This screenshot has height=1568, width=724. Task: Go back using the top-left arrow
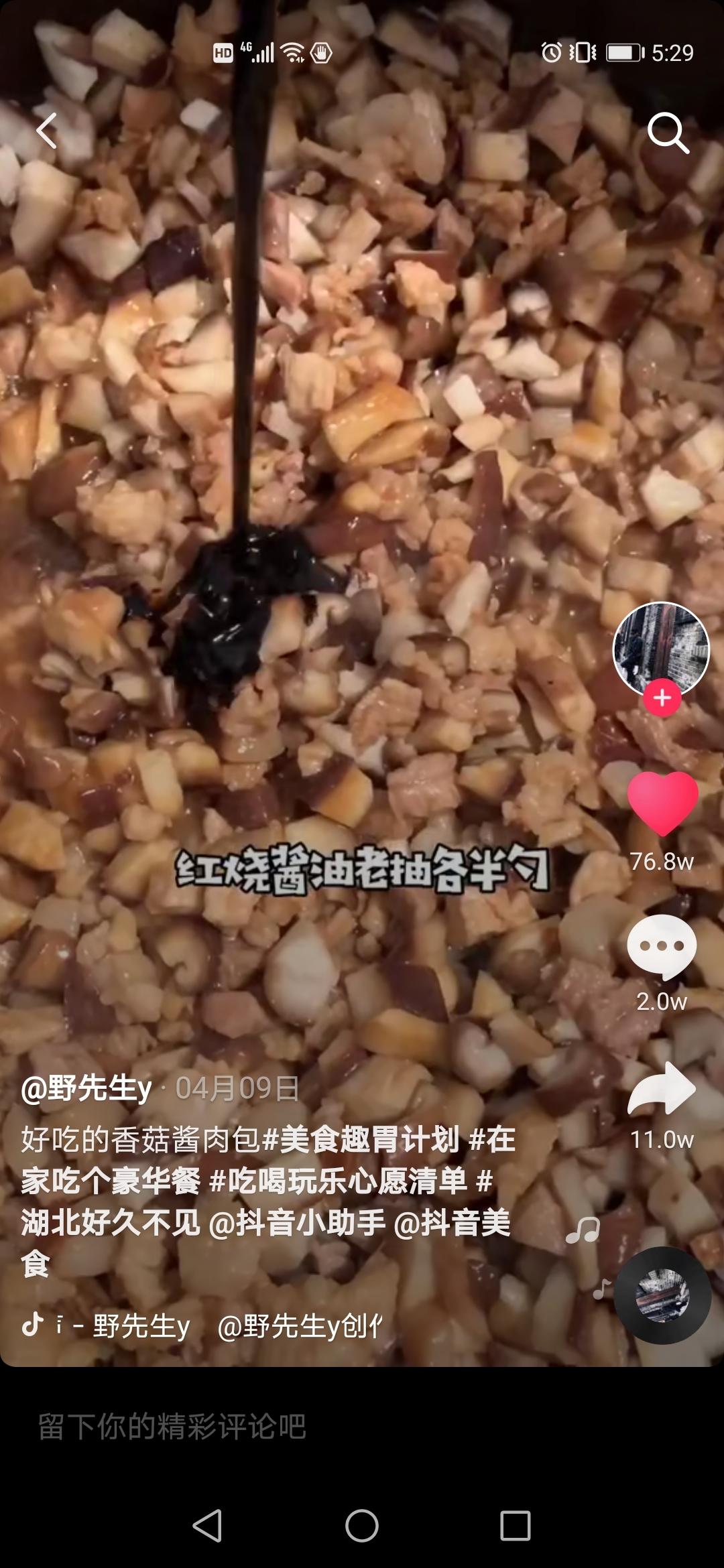[x=47, y=131]
